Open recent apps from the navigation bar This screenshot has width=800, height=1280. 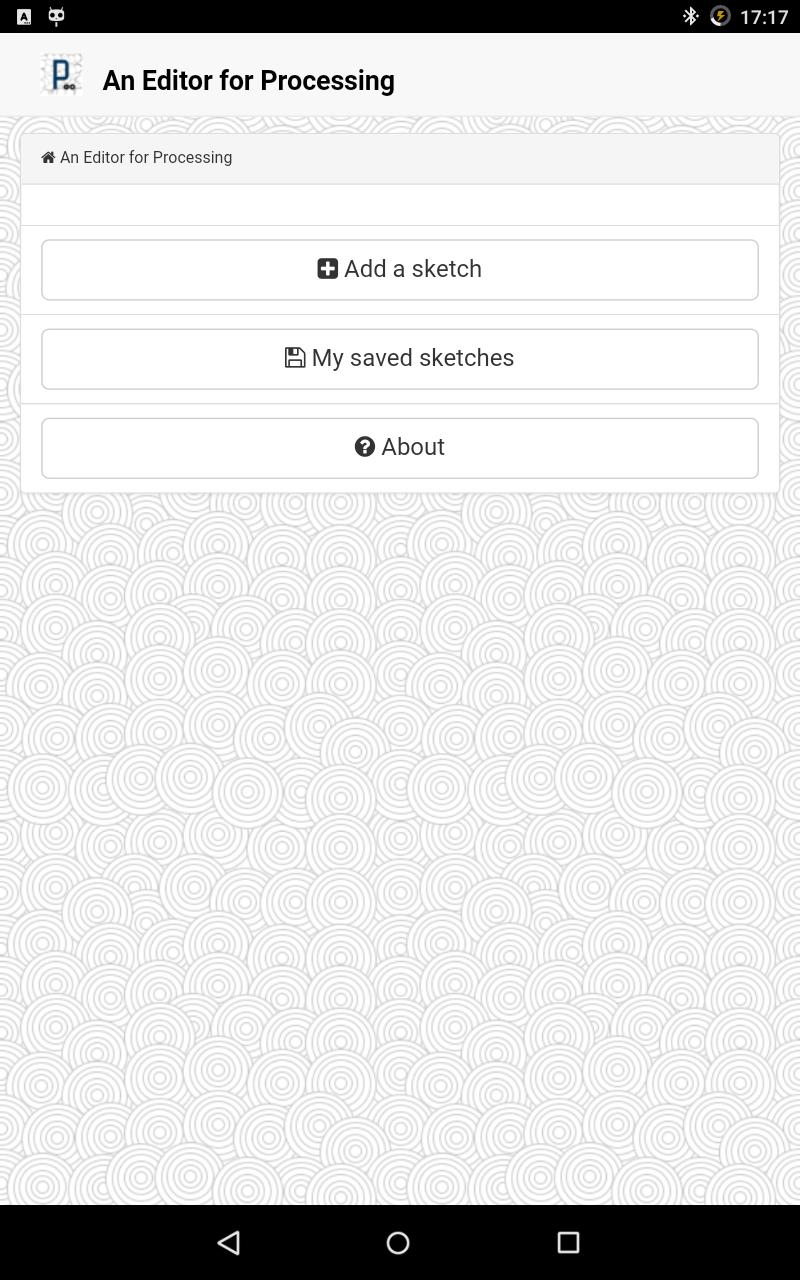[568, 1242]
